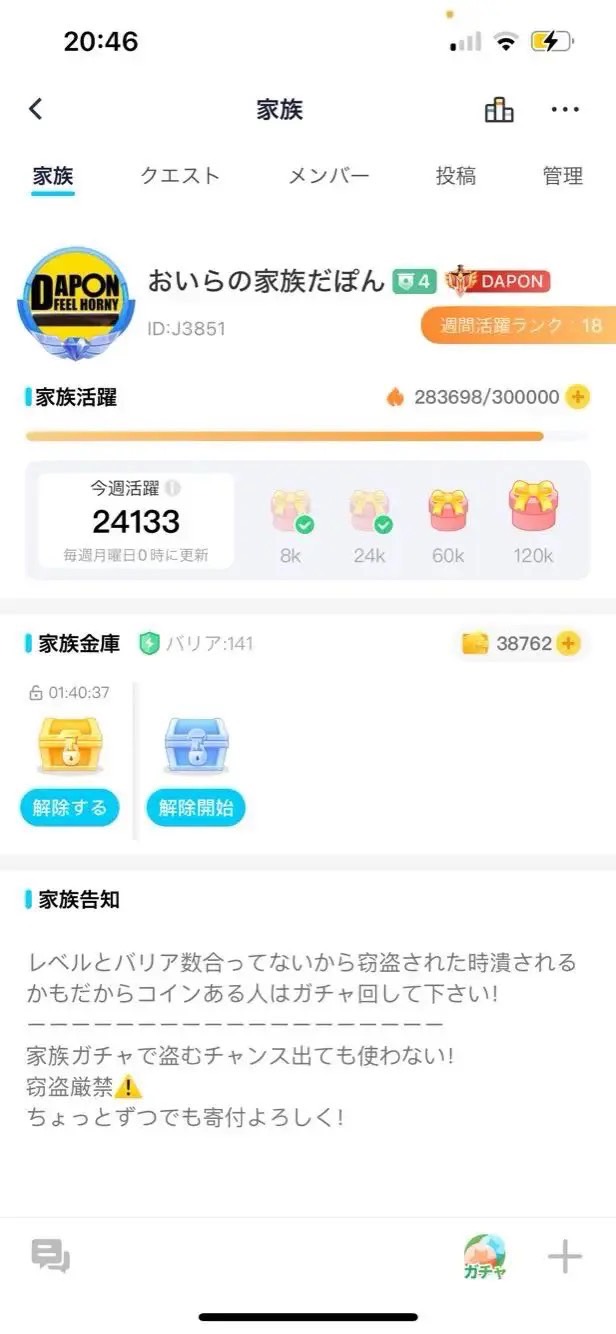Open the 120k gift box reward

[533, 506]
